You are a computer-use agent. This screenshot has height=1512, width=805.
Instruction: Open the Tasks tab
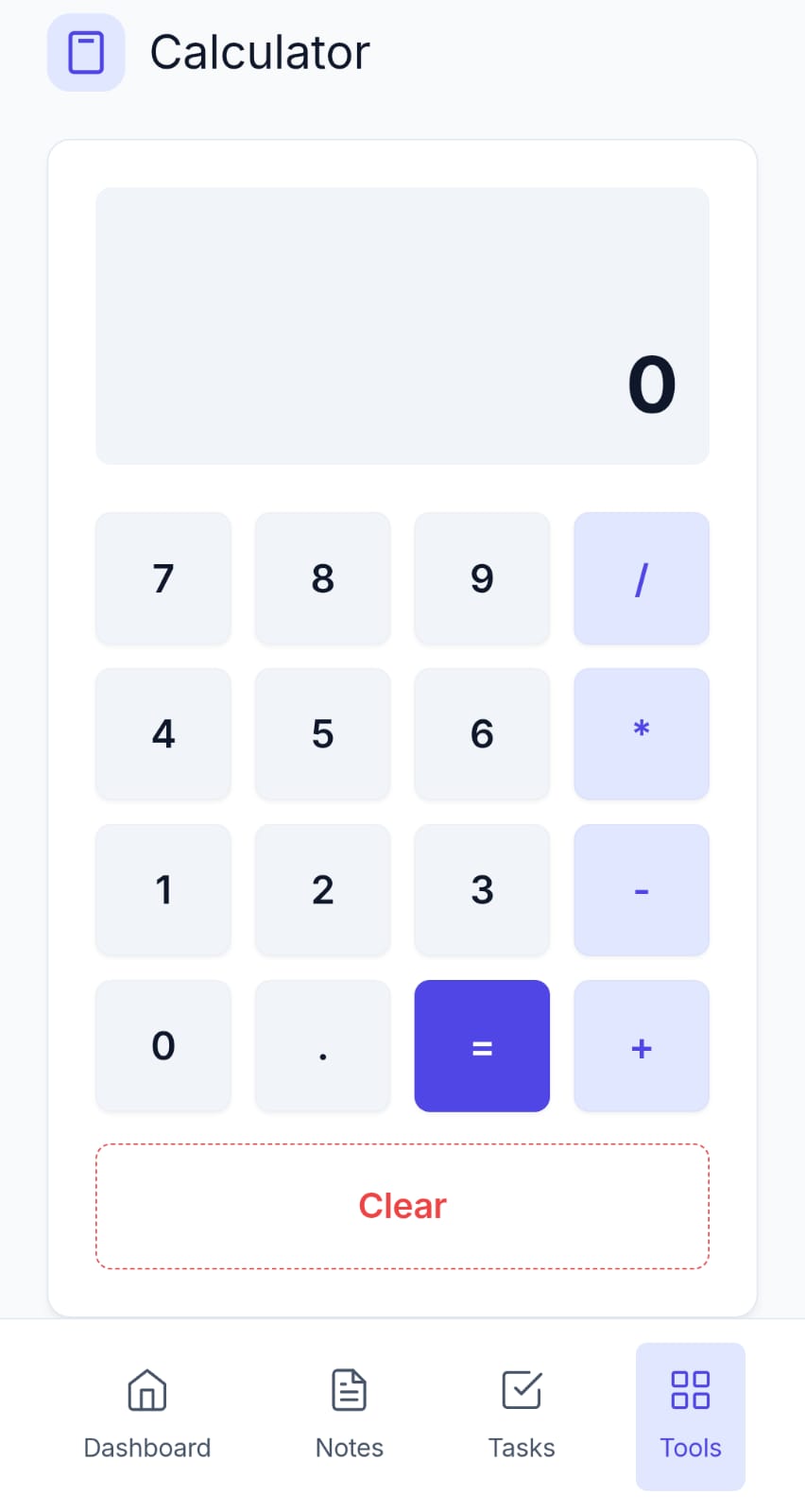pos(521,1417)
